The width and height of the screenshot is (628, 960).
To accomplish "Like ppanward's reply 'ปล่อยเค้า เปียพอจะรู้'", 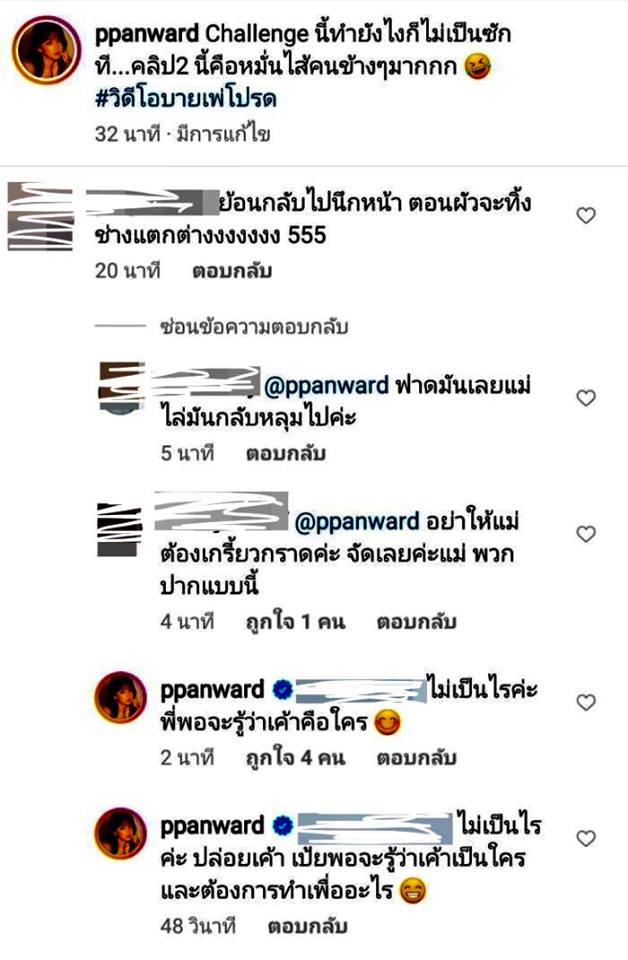I will point(587,838).
